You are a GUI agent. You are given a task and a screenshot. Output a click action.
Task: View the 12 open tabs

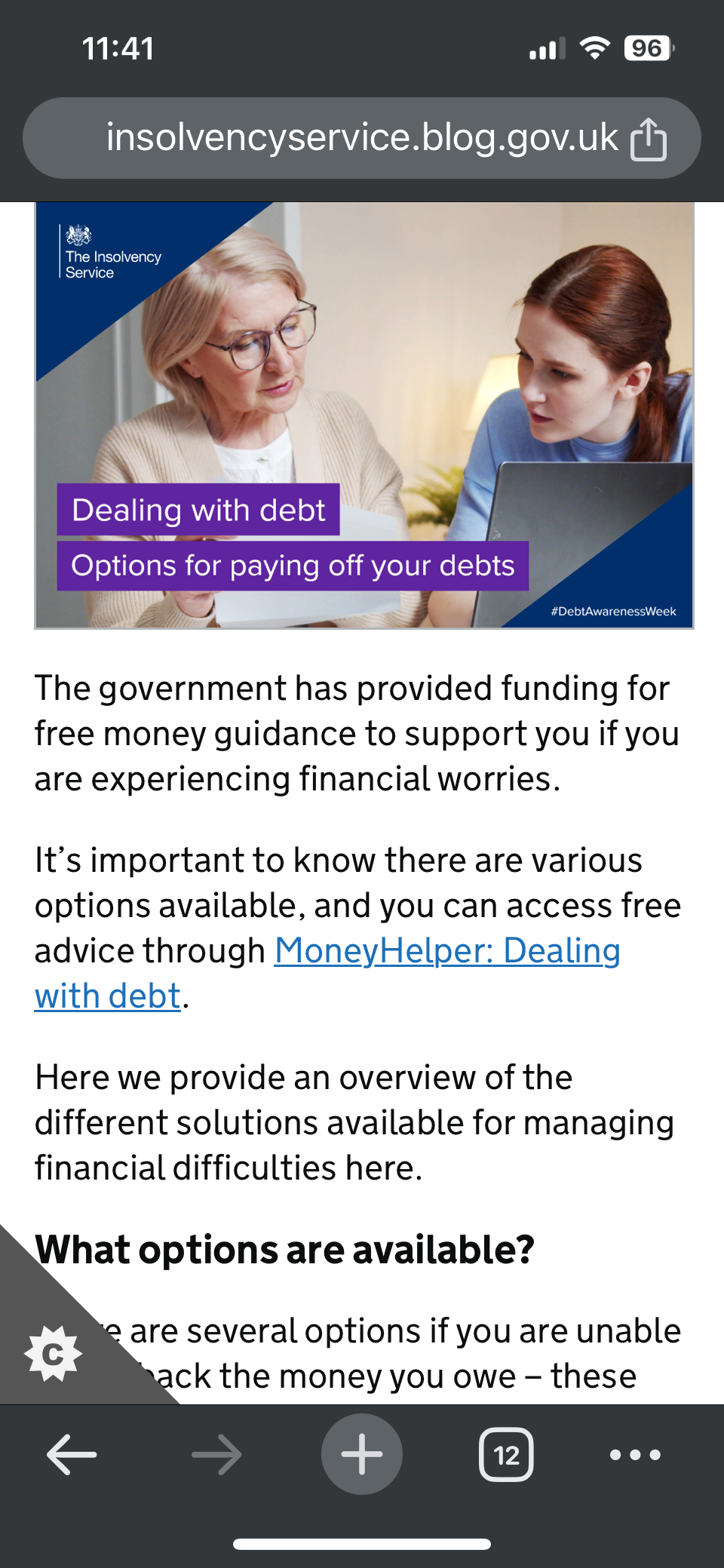pyautogui.click(x=506, y=1454)
